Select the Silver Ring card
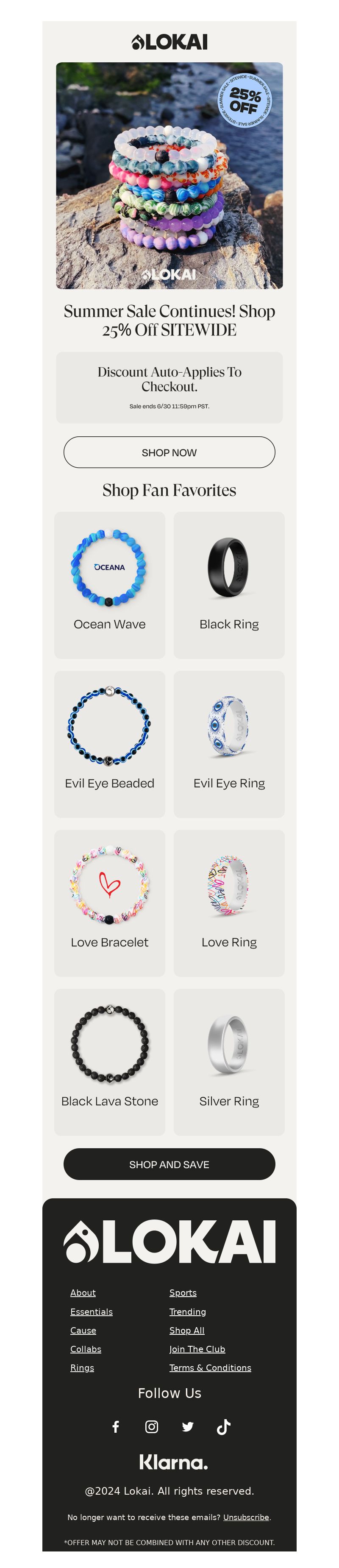 (x=229, y=1061)
